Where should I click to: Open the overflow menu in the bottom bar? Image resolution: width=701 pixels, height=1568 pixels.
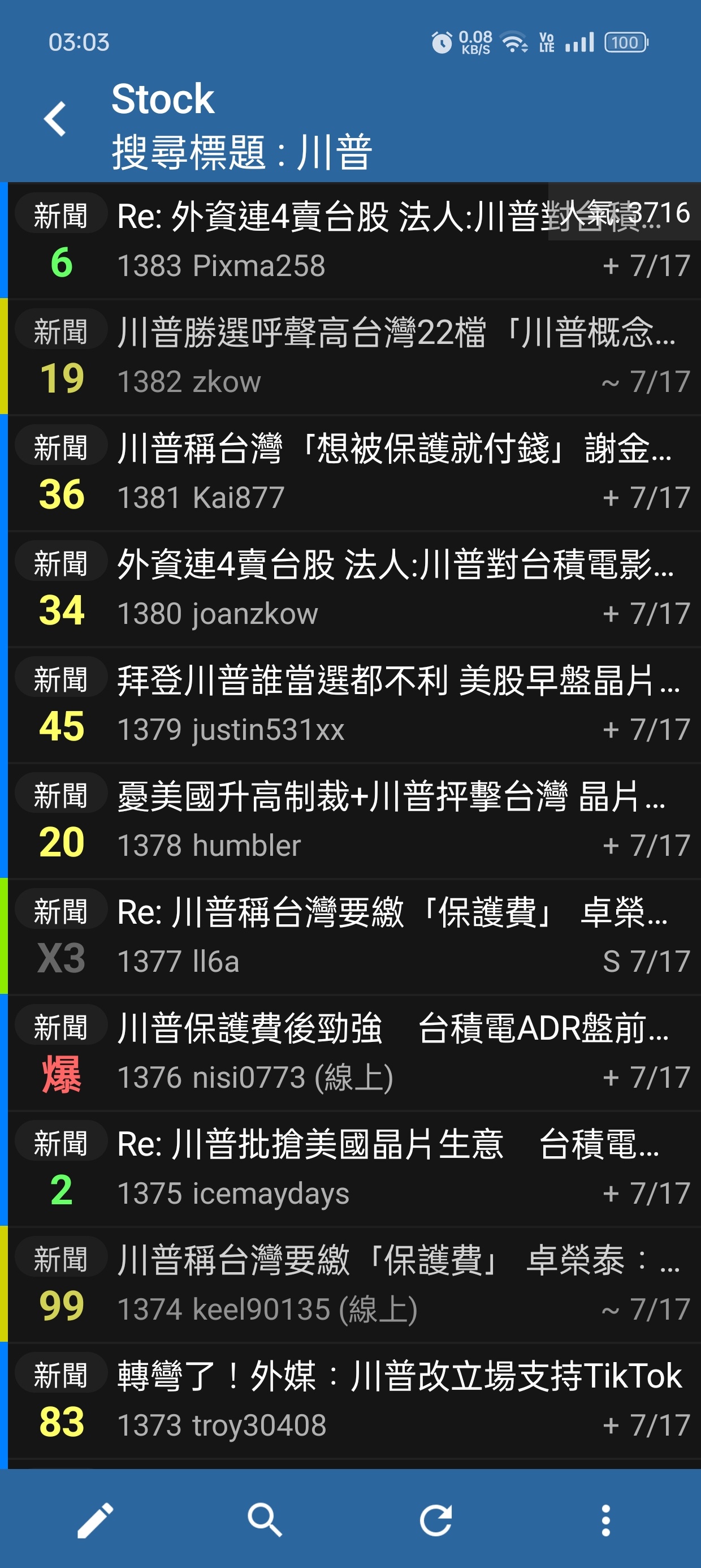click(605, 1520)
